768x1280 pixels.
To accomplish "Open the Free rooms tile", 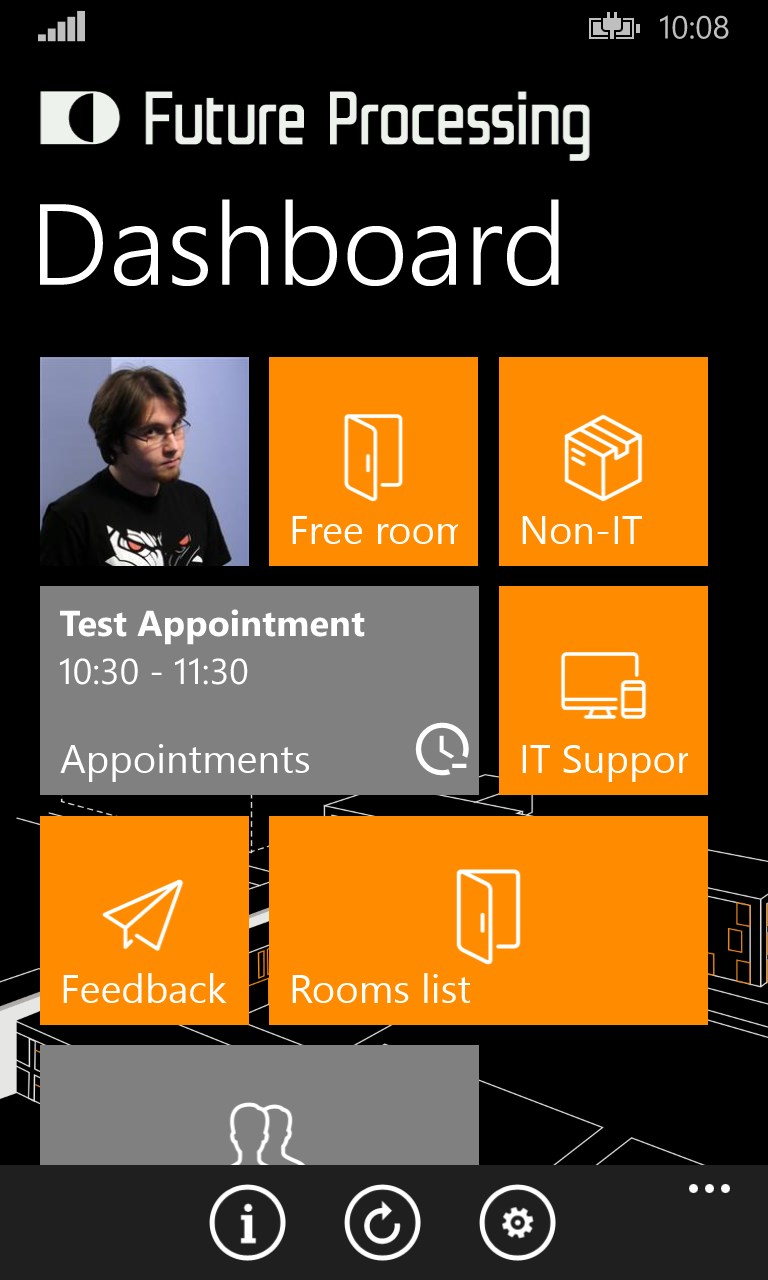I will tap(373, 461).
